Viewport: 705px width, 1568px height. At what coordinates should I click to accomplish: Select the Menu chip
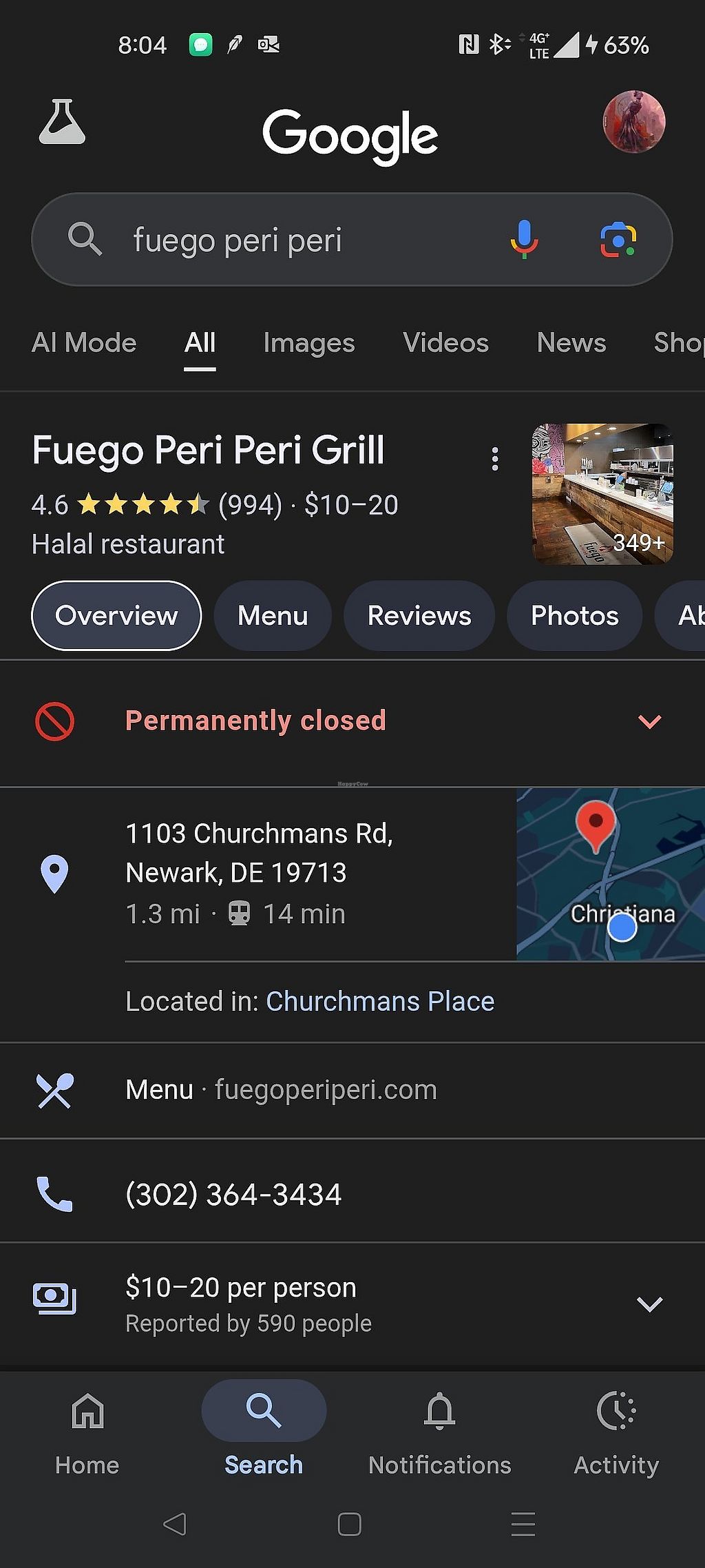click(x=273, y=615)
